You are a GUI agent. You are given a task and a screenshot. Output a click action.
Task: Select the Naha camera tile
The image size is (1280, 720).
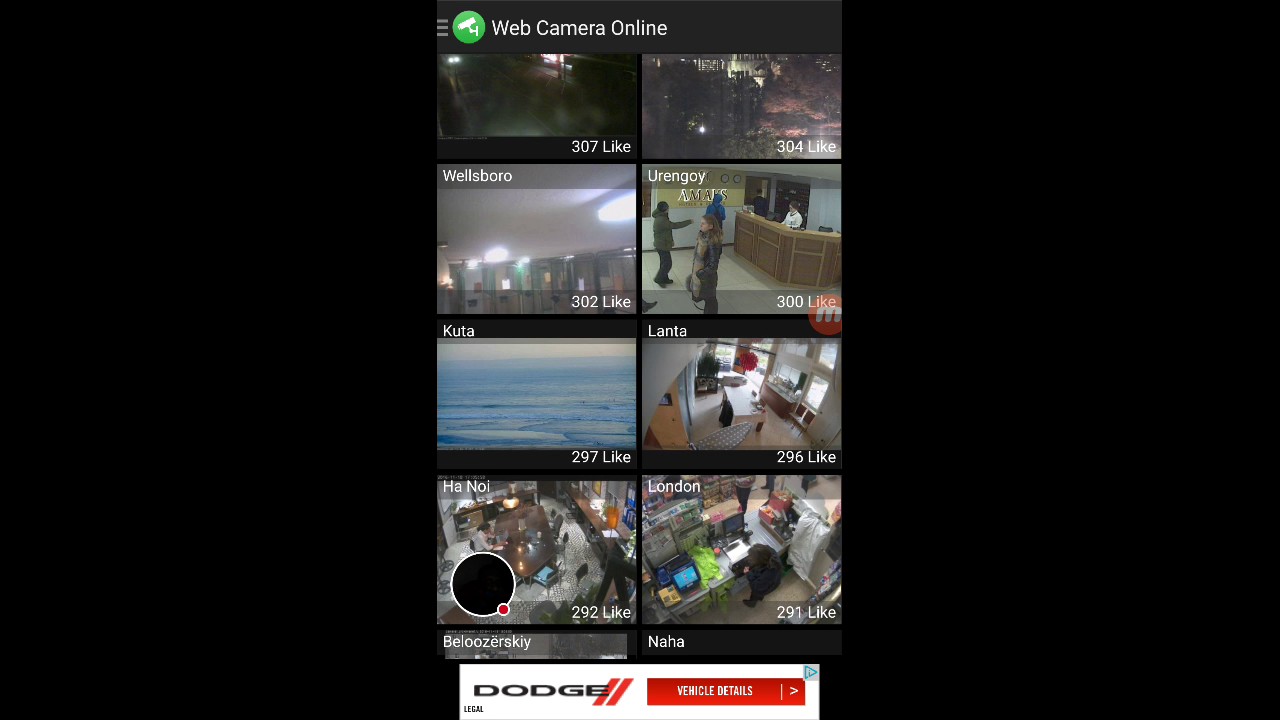[741, 644]
